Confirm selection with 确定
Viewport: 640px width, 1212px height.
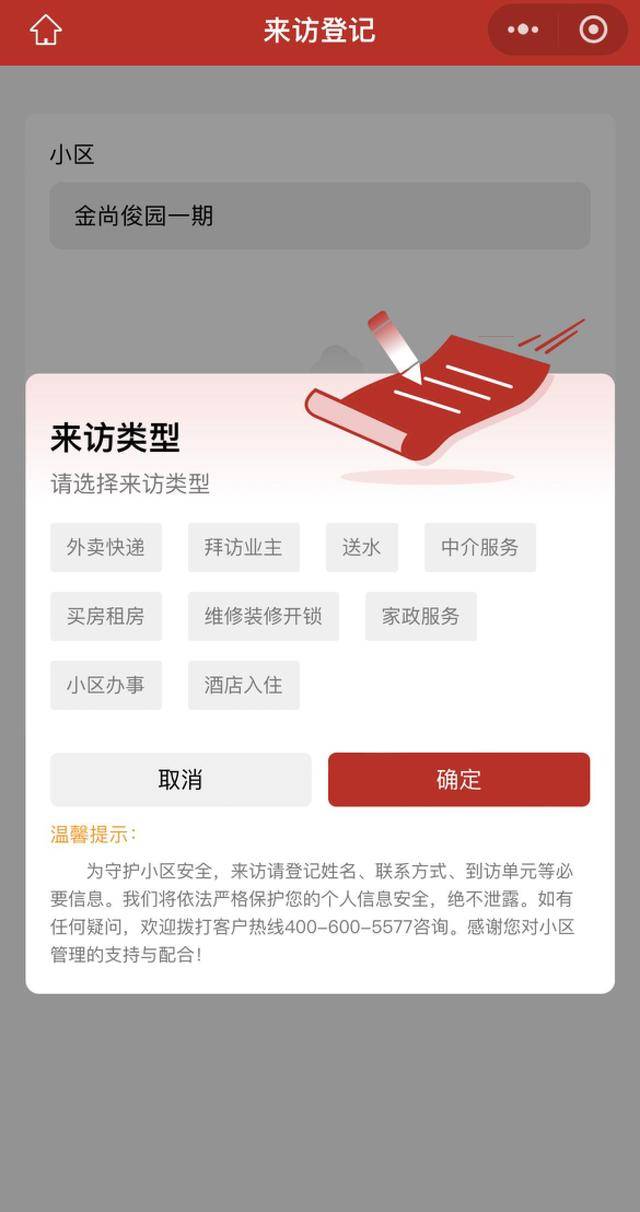459,780
